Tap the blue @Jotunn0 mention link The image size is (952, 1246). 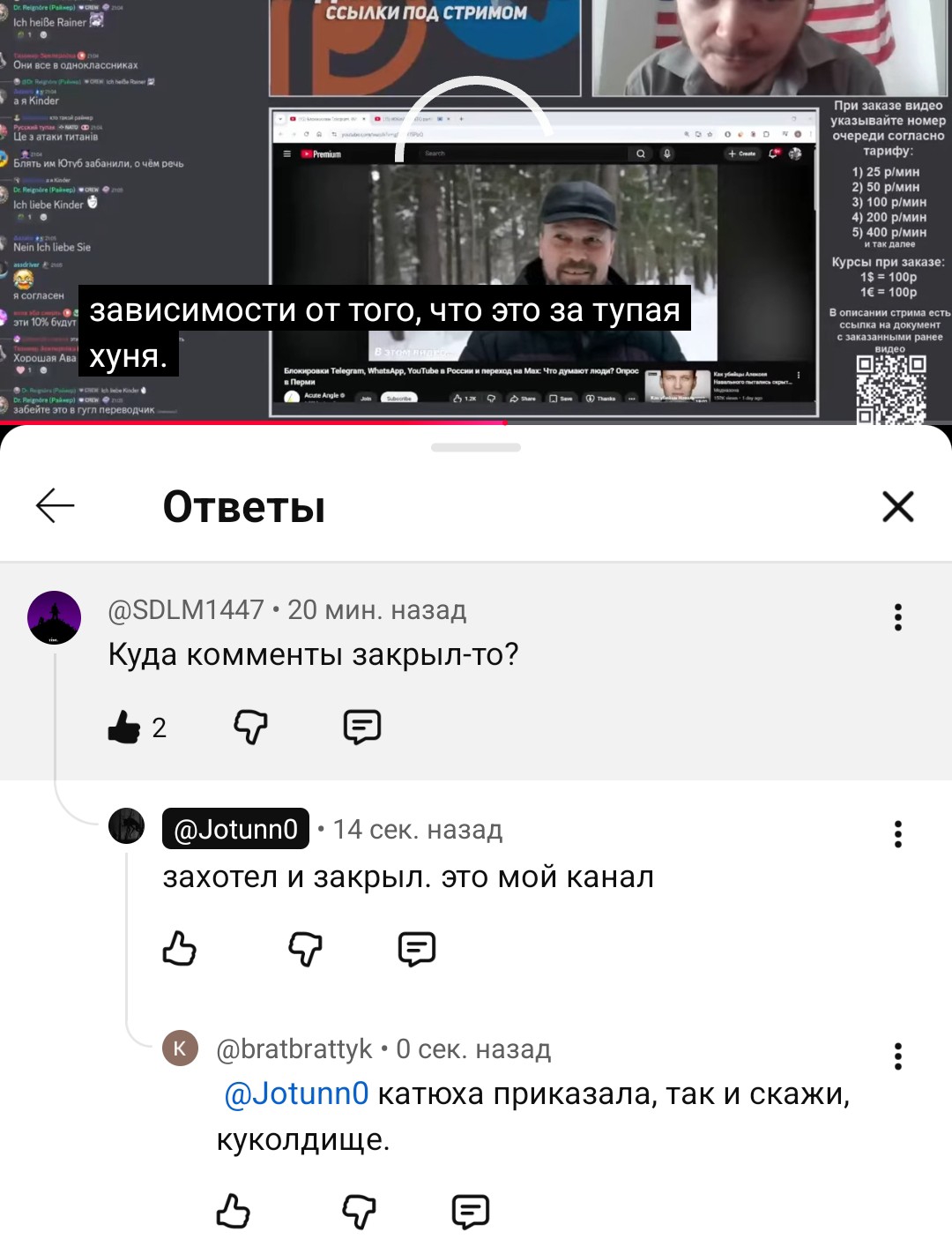pyautogui.click(x=296, y=1094)
